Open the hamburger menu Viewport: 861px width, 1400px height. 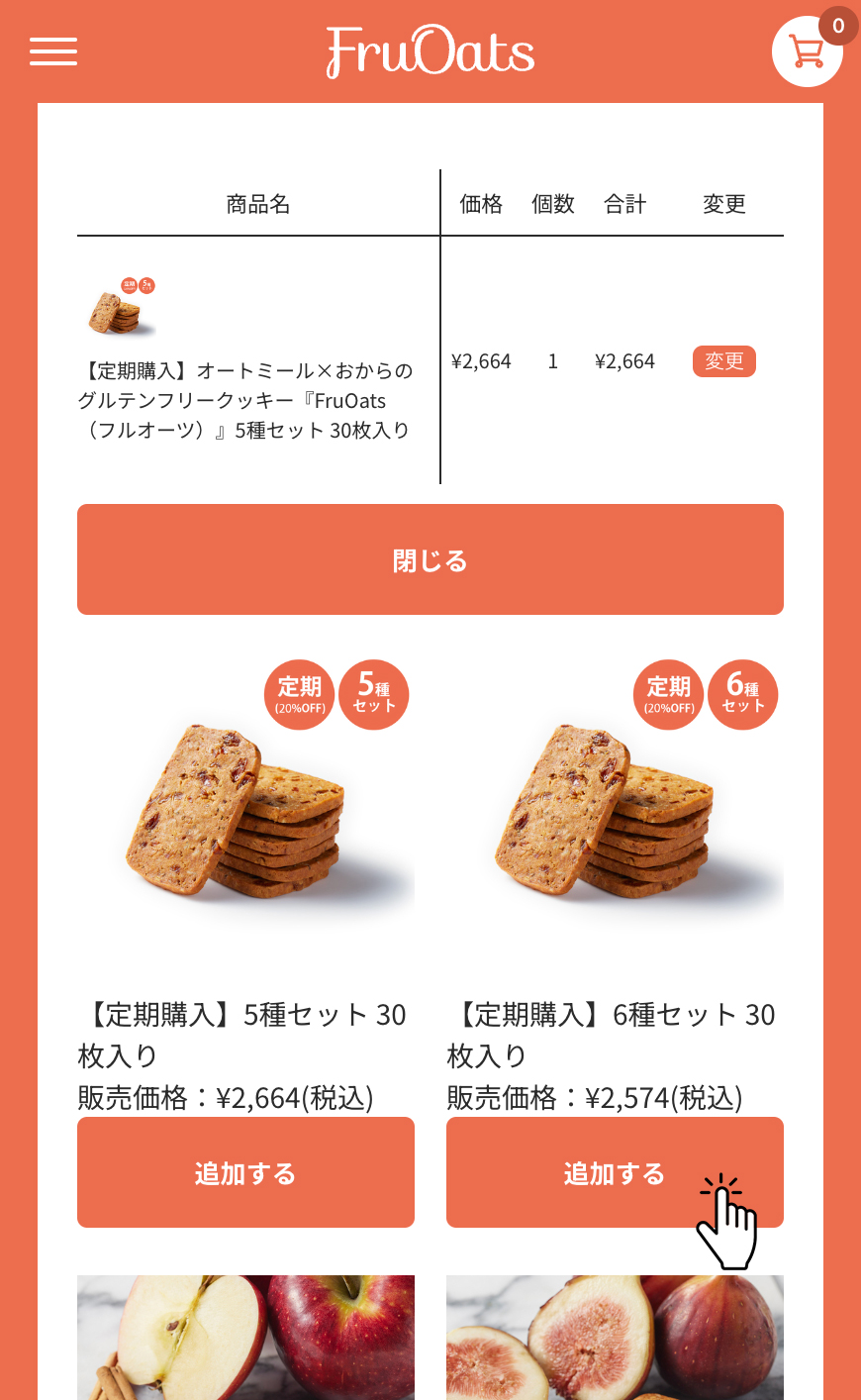pyautogui.click(x=53, y=51)
